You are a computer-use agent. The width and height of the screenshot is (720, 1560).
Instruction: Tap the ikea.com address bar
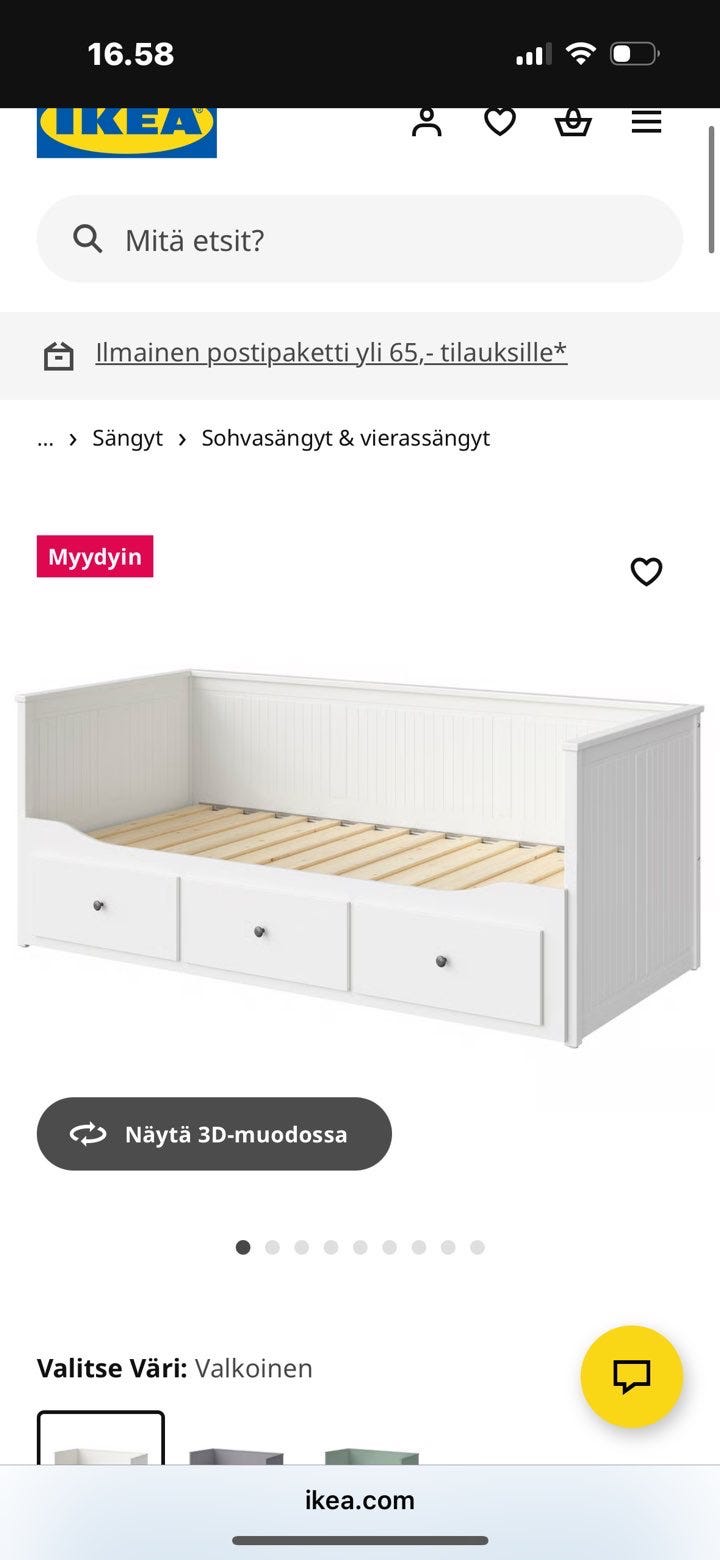[360, 1500]
